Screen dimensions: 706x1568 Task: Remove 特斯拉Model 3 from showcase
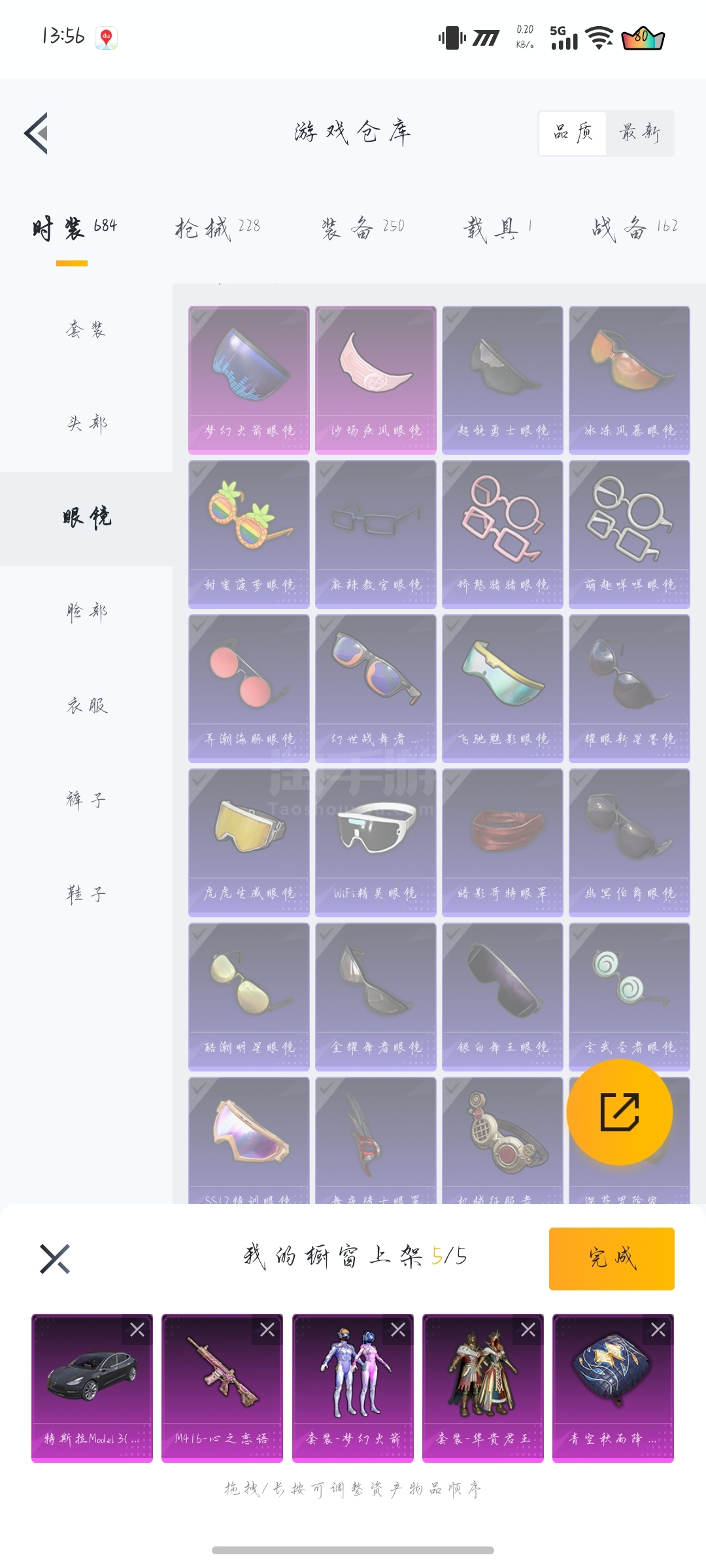point(137,1330)
